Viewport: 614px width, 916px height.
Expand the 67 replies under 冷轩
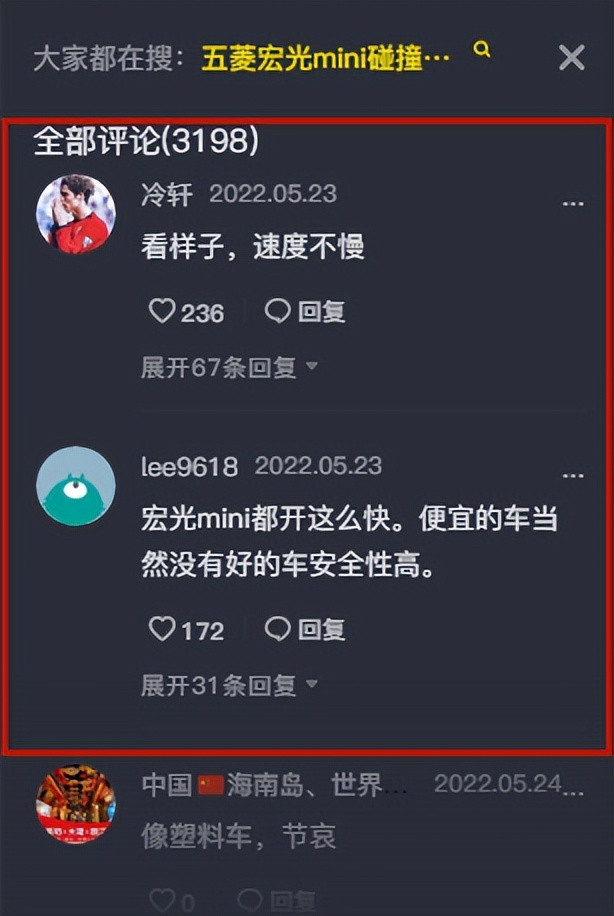pos(229,367)
